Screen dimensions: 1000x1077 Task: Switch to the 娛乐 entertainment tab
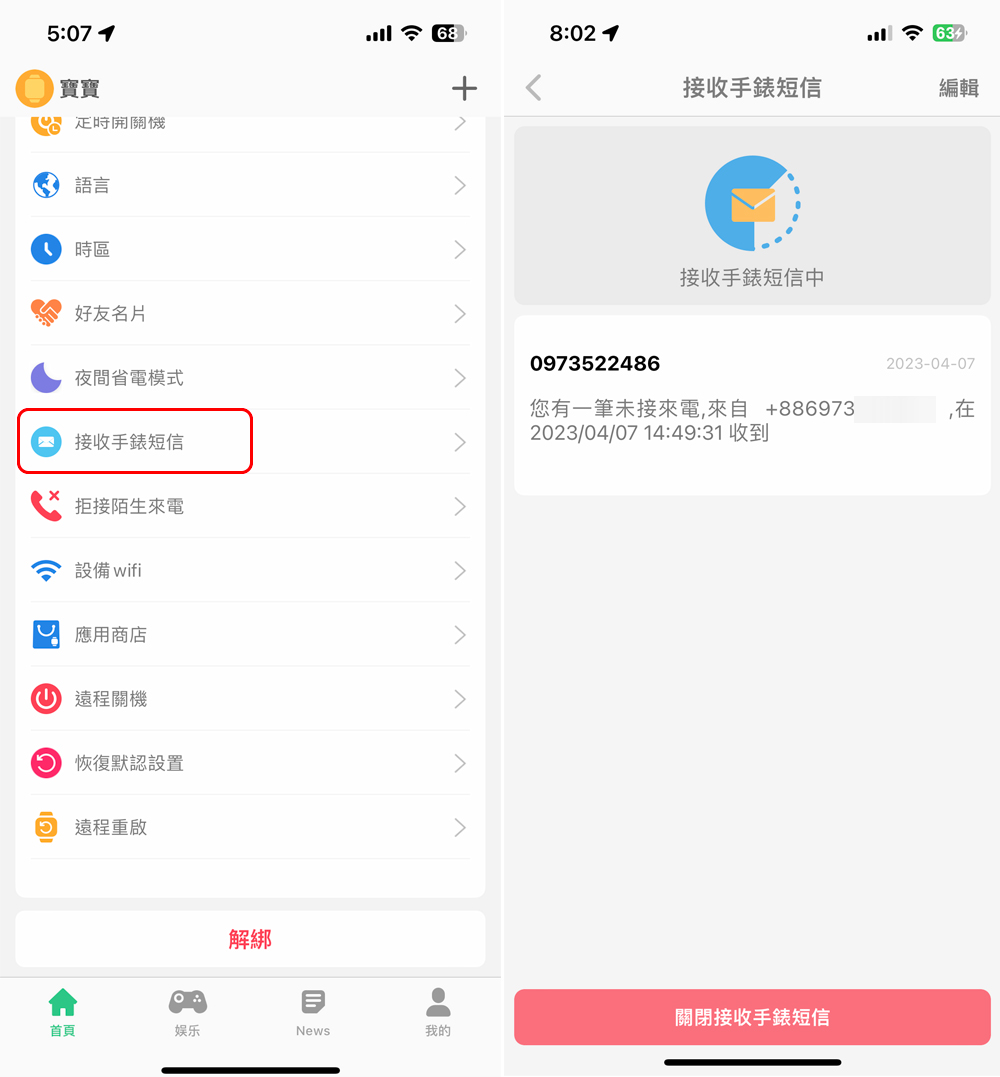pyautogui.click(x=187, y=1012)
